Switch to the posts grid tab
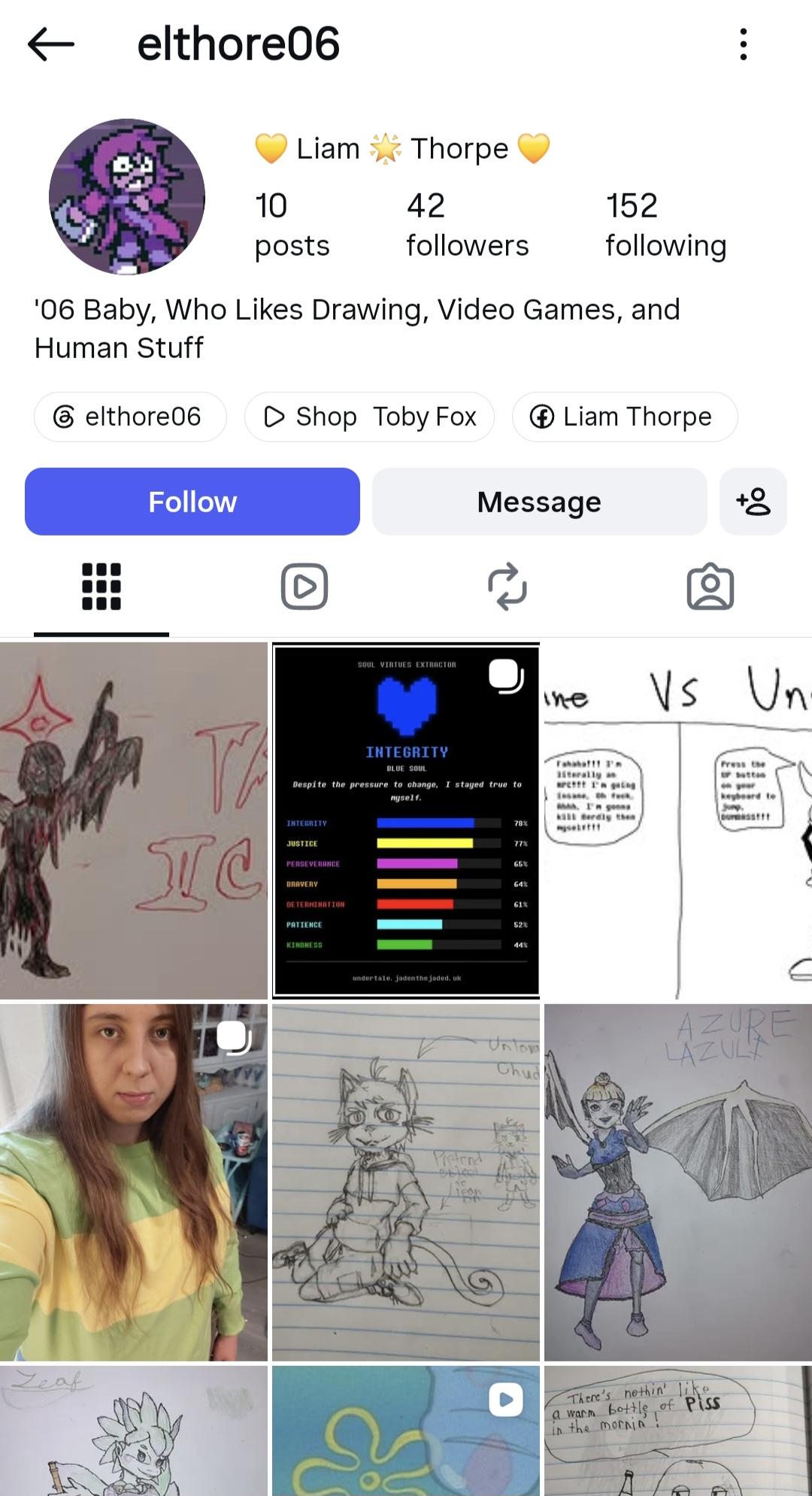812x1496 pixels. 101,587
